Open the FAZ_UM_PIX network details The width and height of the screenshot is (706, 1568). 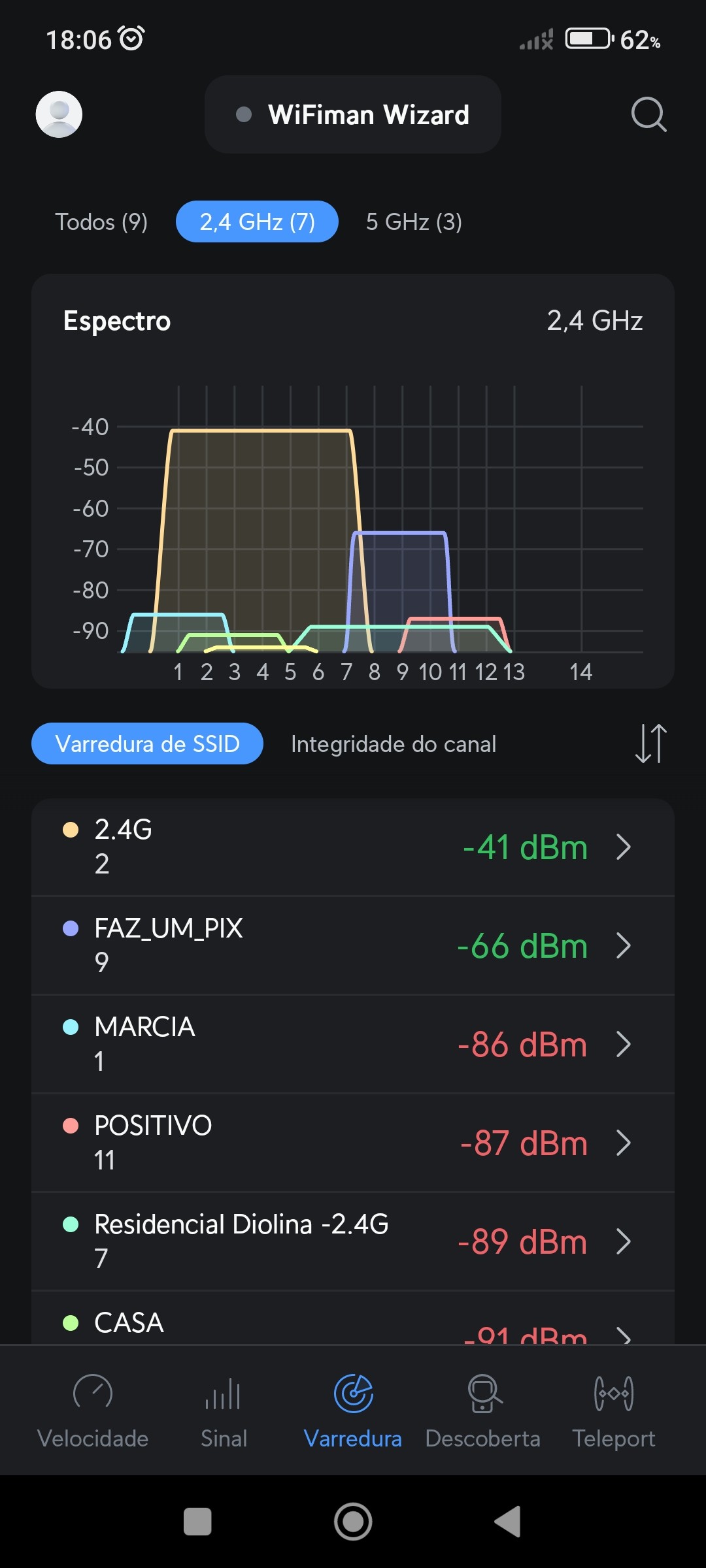coord(353,945)
